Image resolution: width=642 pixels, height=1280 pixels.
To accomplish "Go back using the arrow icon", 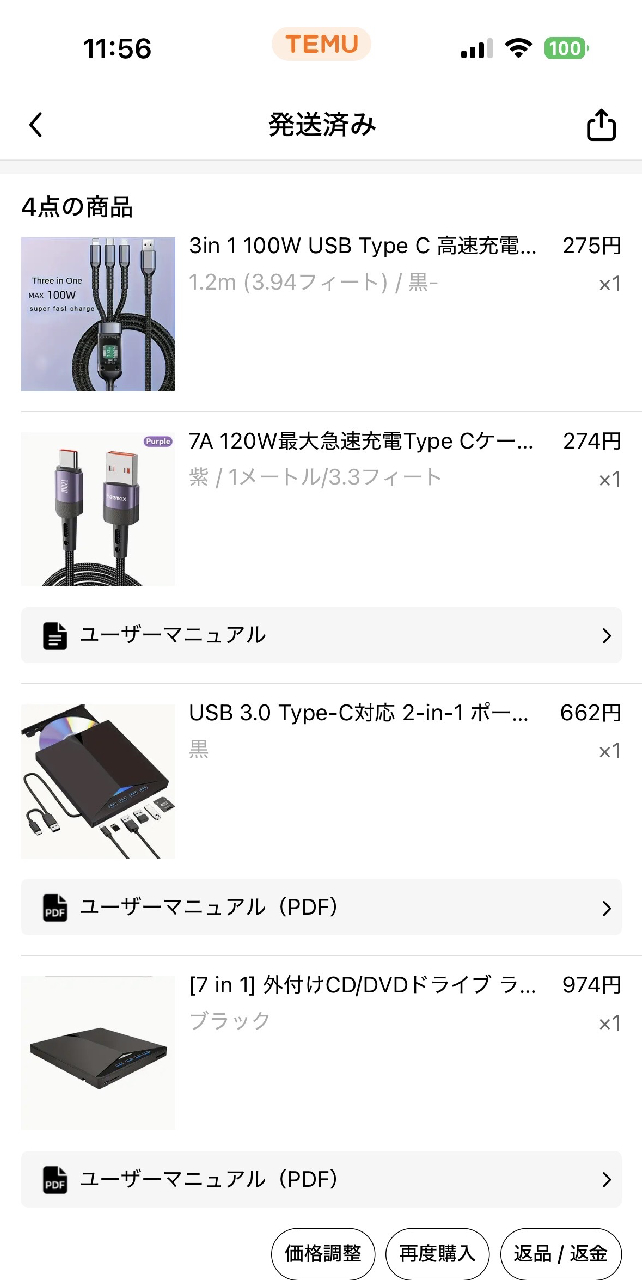I will pyautogui.click(x=36, y=125).
